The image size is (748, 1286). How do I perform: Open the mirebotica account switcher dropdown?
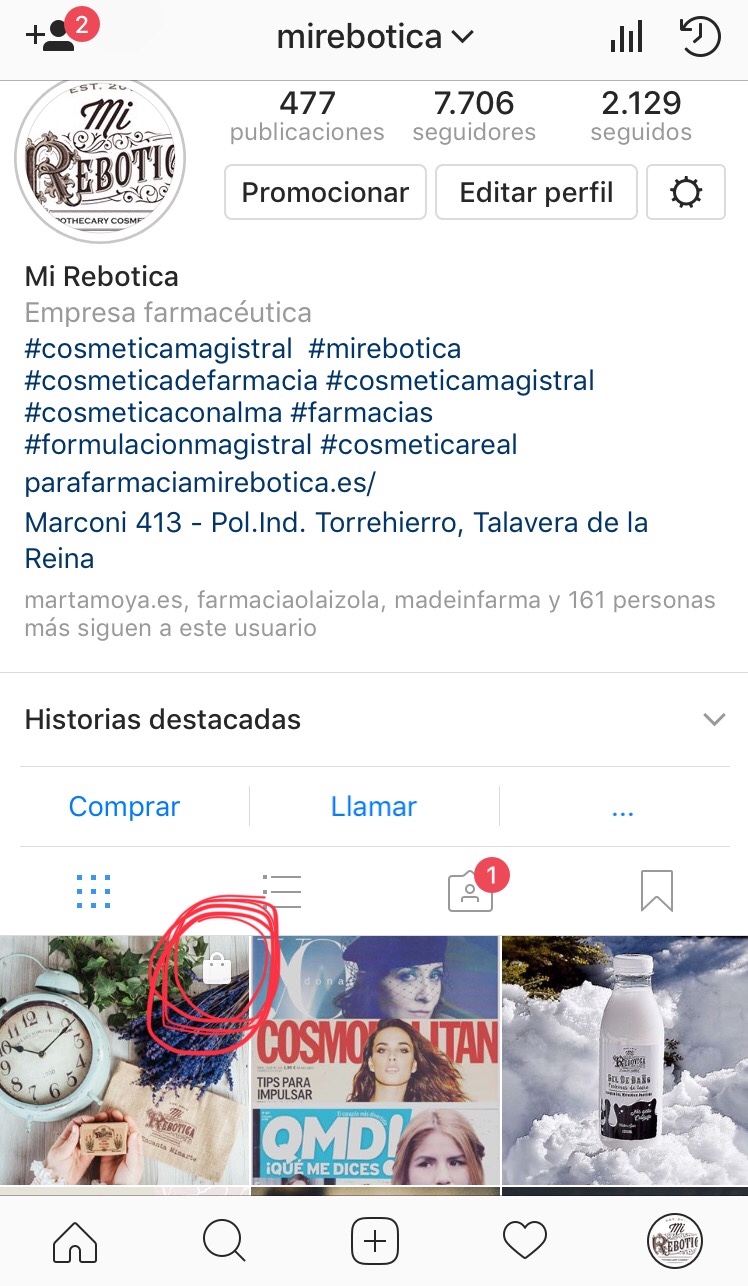[x=374, y=37]
